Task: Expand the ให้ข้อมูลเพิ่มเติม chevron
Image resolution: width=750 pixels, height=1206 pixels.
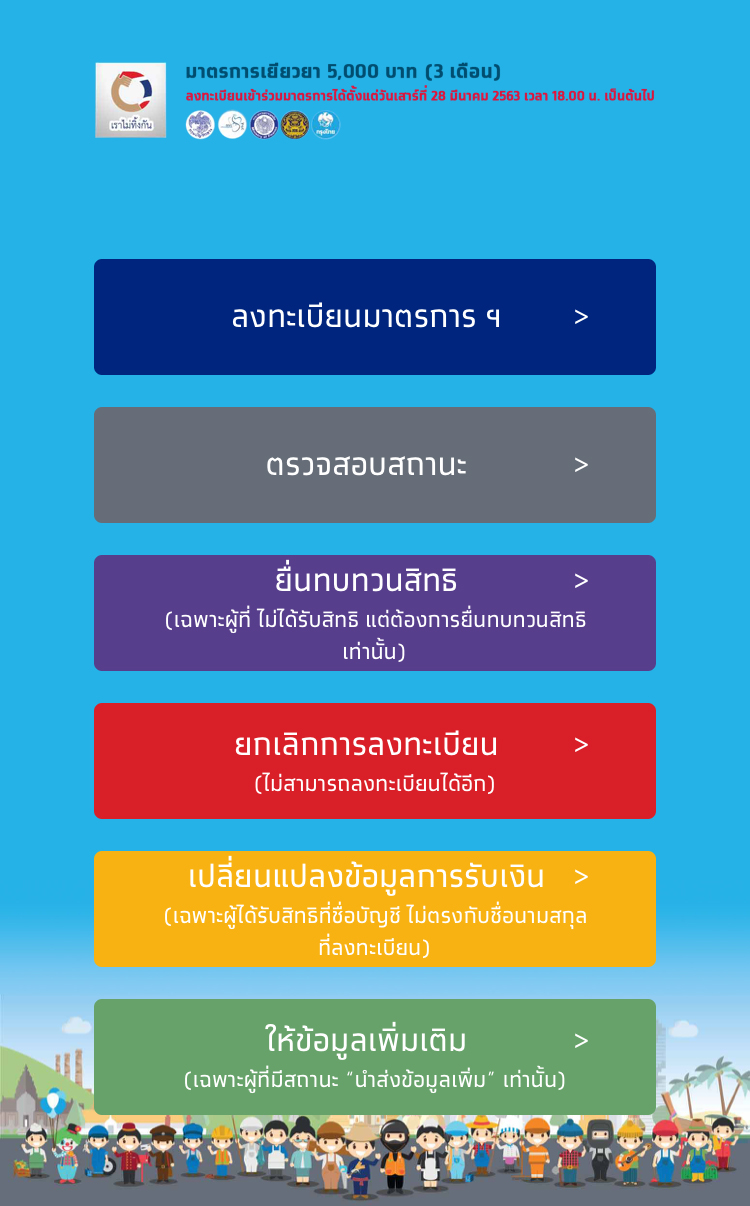Action: [583, 1040]
